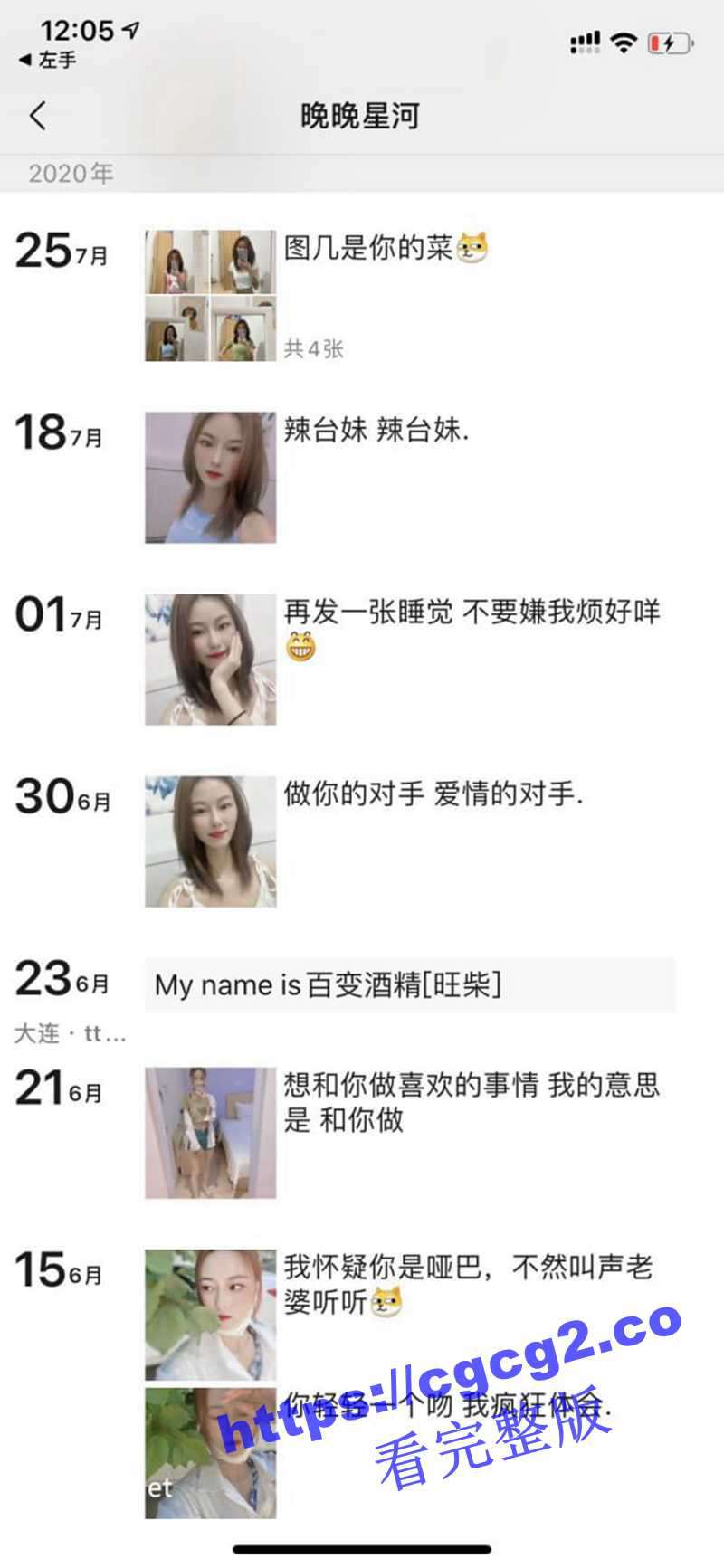This screenshot has height=1568, width=724.
Task: View photo of 我怀疑你是哑巴 post
Action: click(210, 1315)
